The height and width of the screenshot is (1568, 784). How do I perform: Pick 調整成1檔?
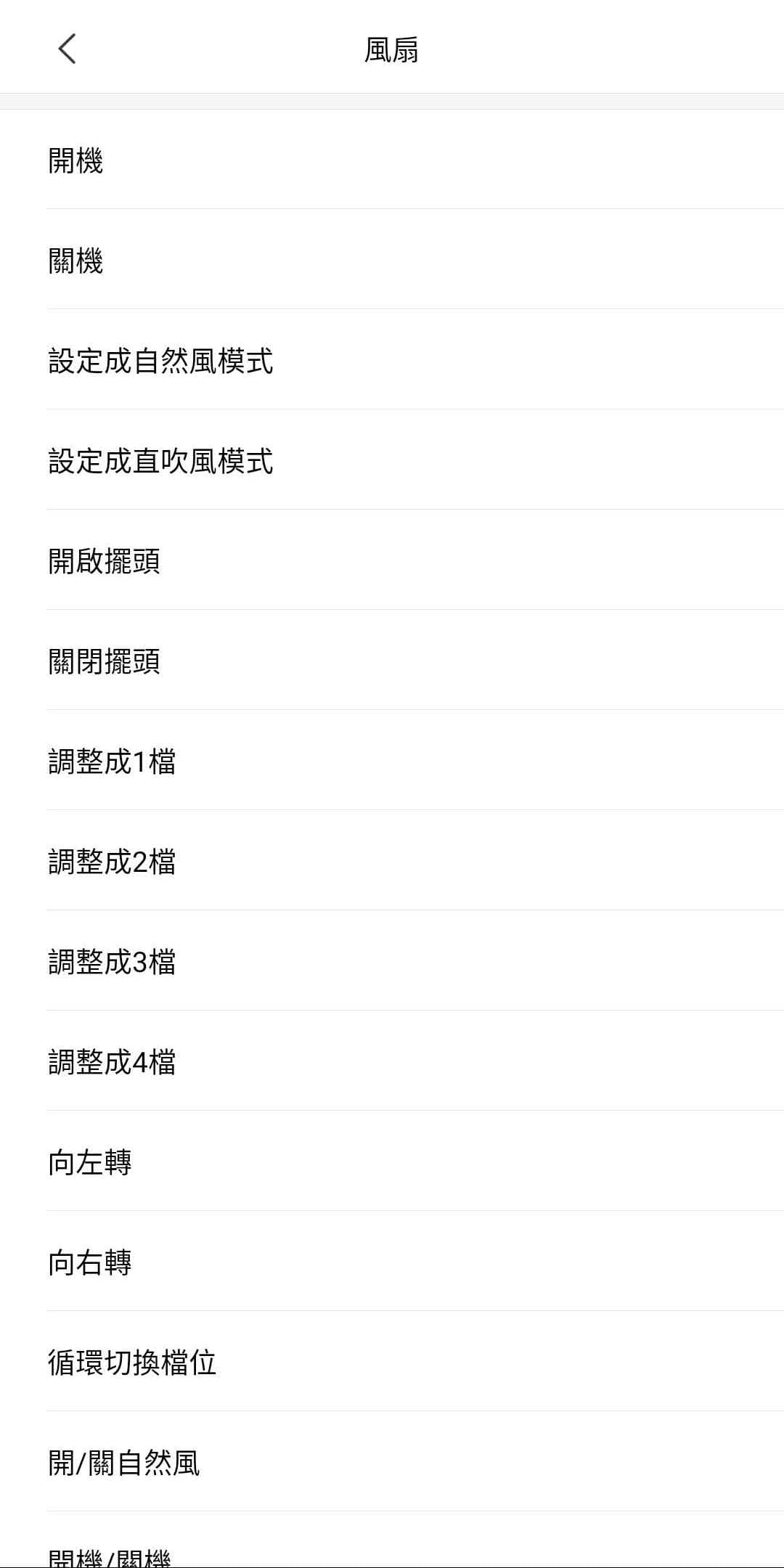pos(112,761)
